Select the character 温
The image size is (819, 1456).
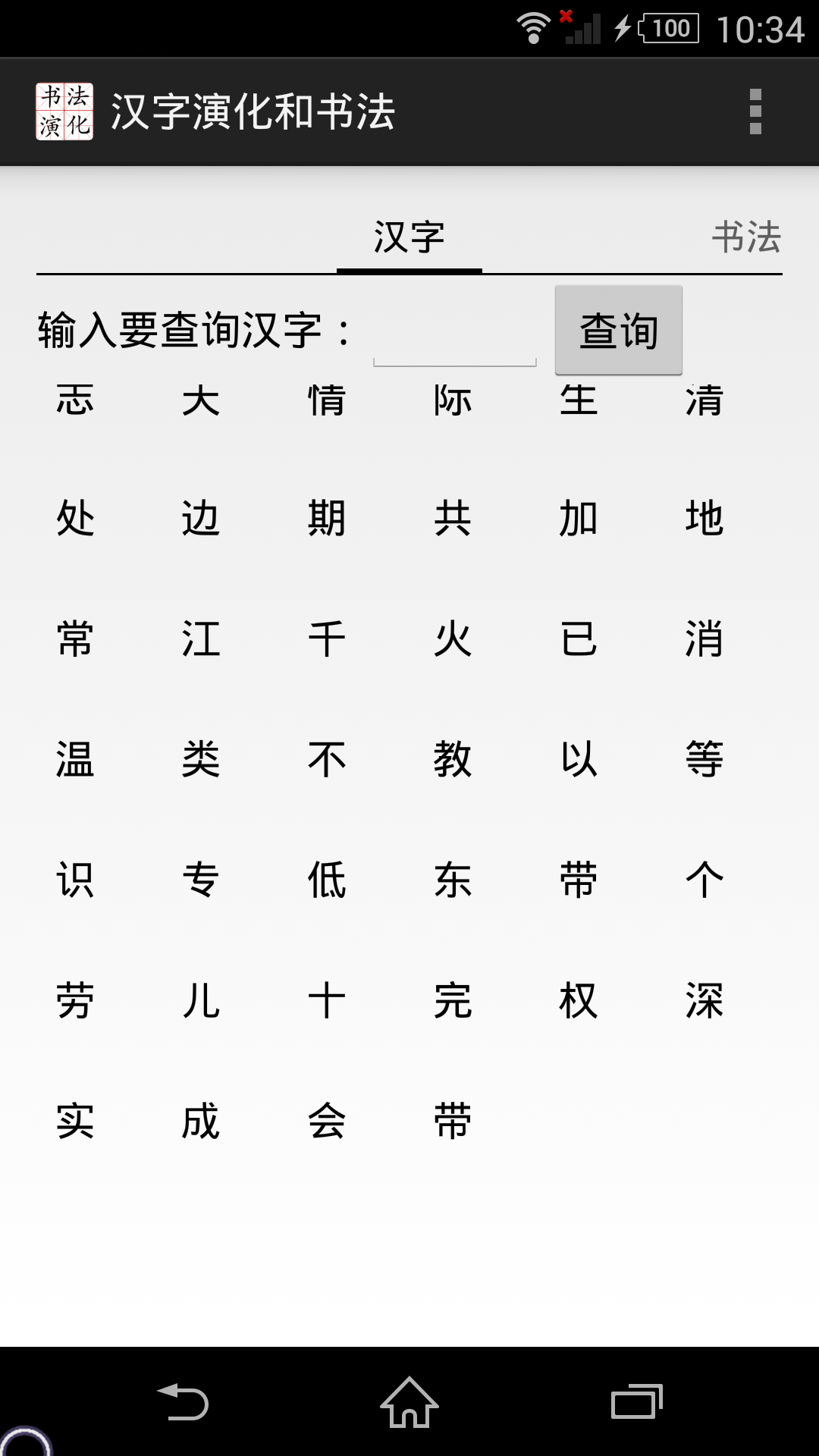point(75,759)
